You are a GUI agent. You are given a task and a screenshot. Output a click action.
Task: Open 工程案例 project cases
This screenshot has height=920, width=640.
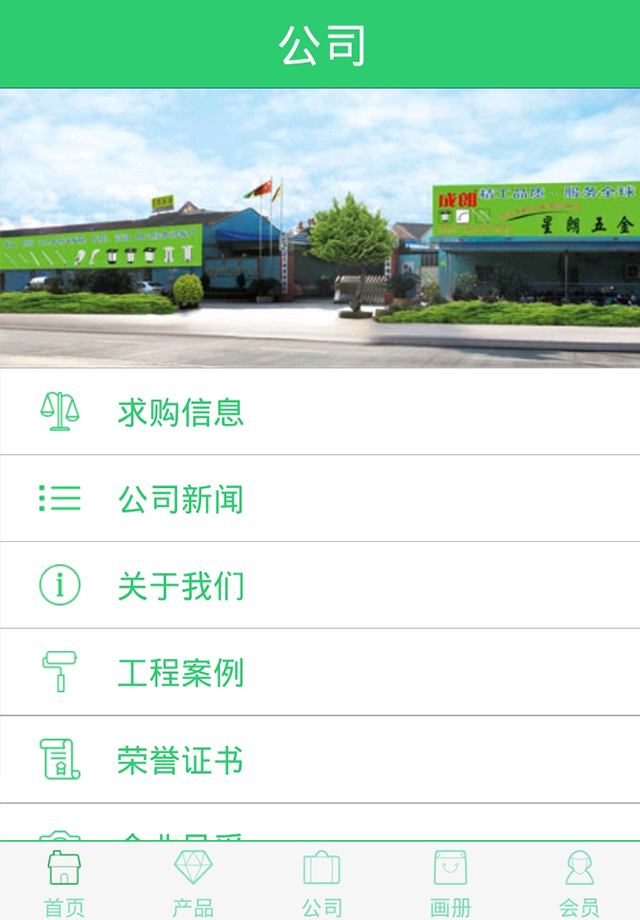pyautogui.click(x=320, y=673)
